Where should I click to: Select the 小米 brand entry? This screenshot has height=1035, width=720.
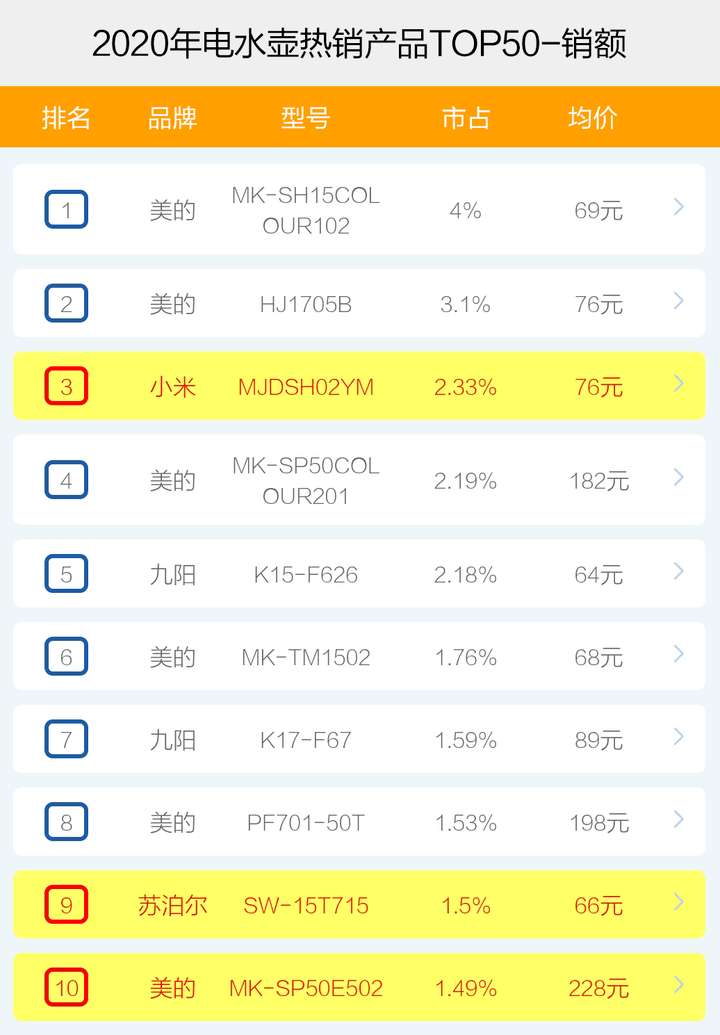pos(173,385)
